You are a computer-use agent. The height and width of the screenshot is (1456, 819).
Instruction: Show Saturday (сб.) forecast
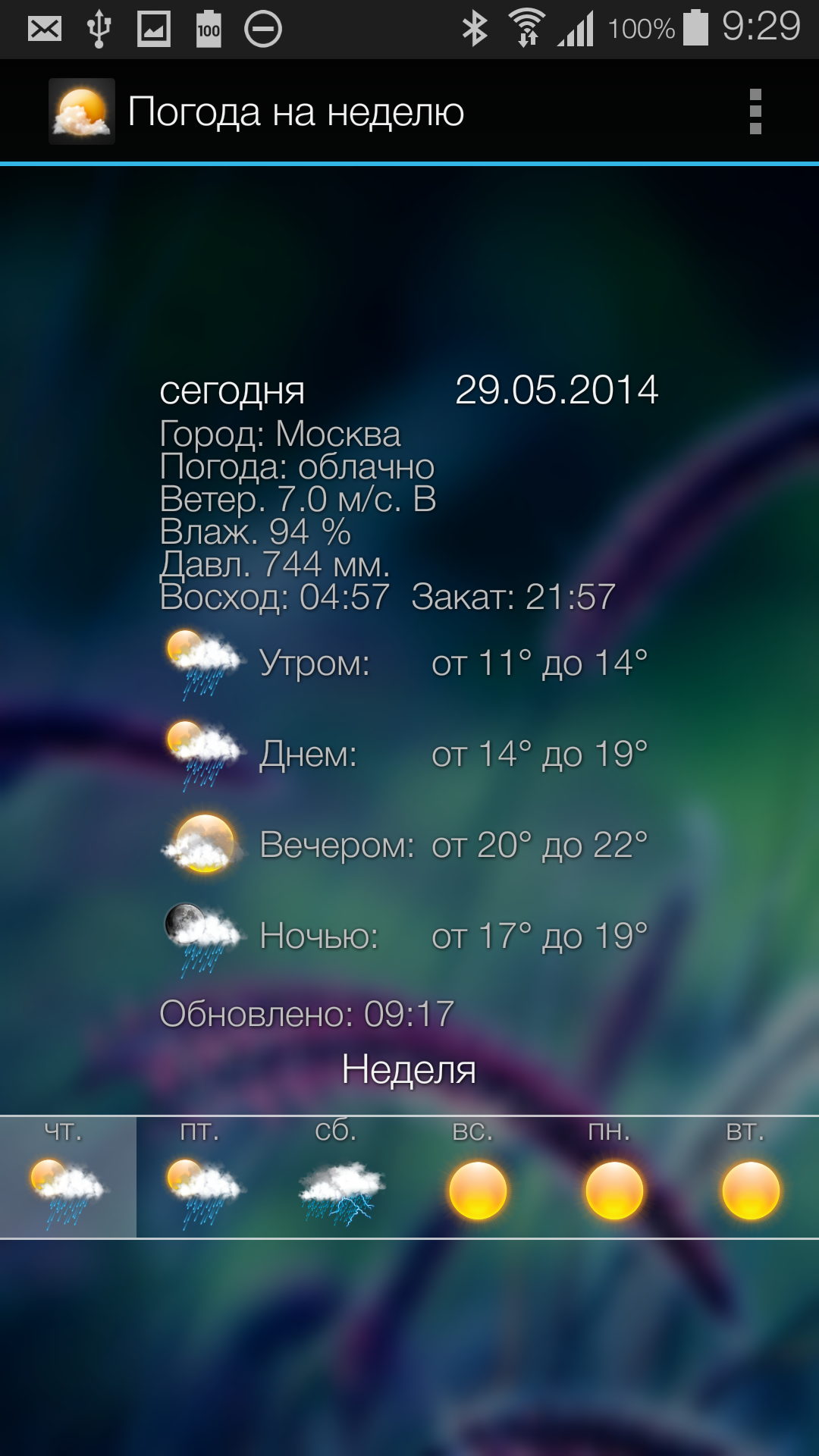pyautogui.click(x=341, y=1177)
